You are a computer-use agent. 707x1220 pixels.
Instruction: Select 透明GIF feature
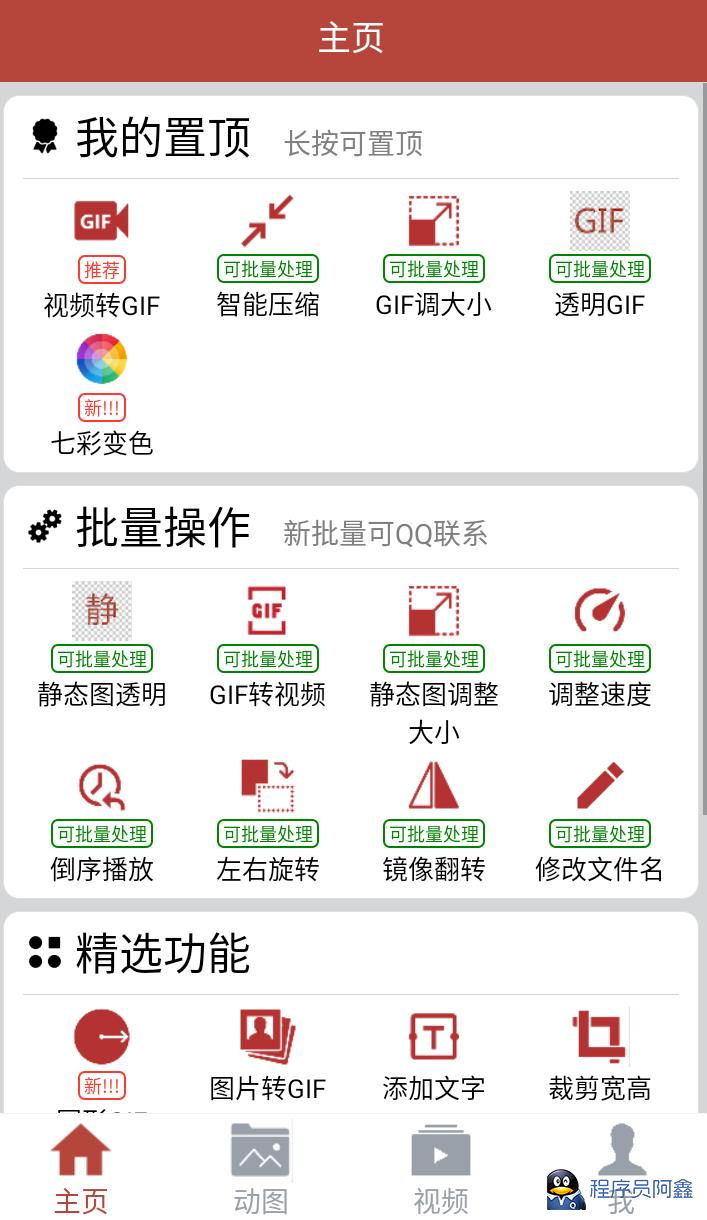(x=600, y=256)
